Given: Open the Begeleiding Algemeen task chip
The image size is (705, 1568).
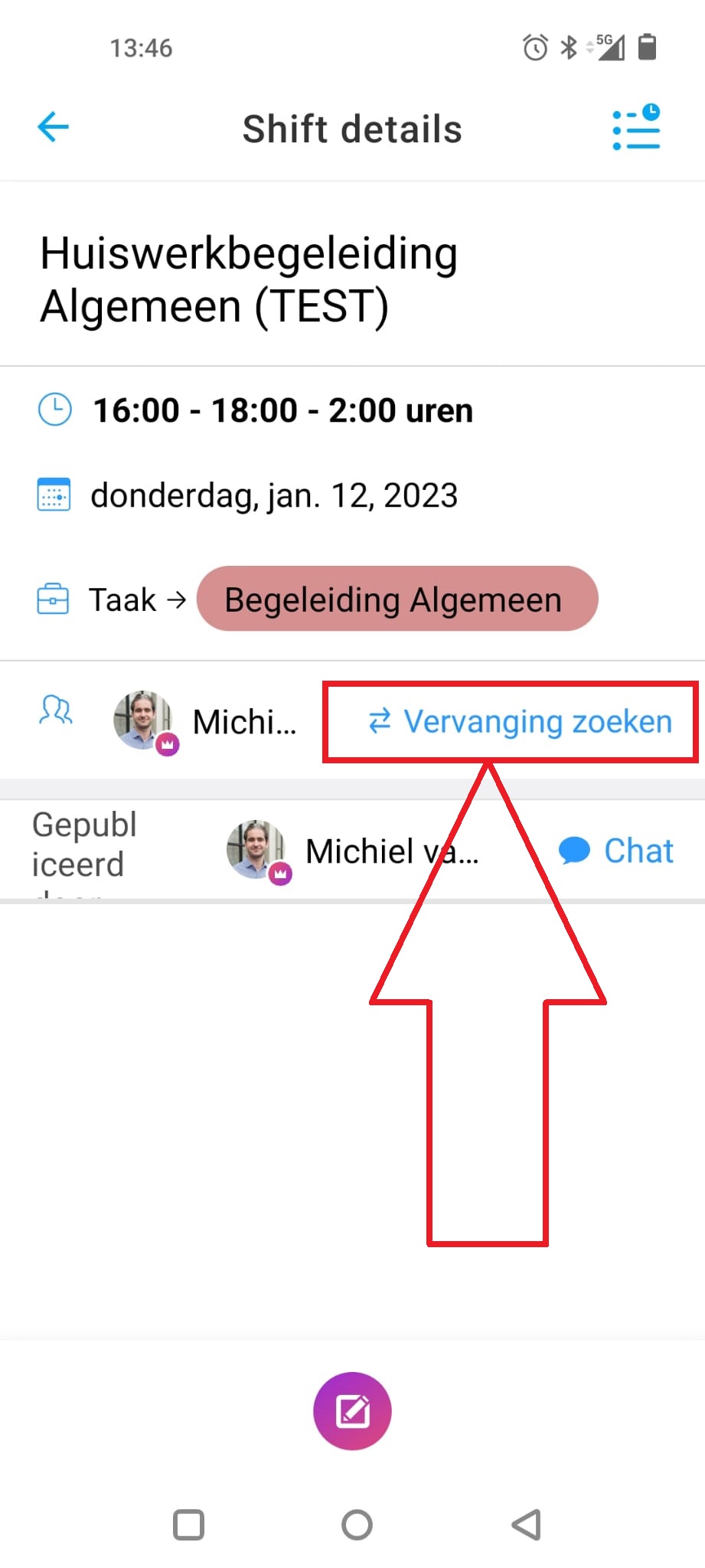Looking at the screenshot, I should [397, 599].
